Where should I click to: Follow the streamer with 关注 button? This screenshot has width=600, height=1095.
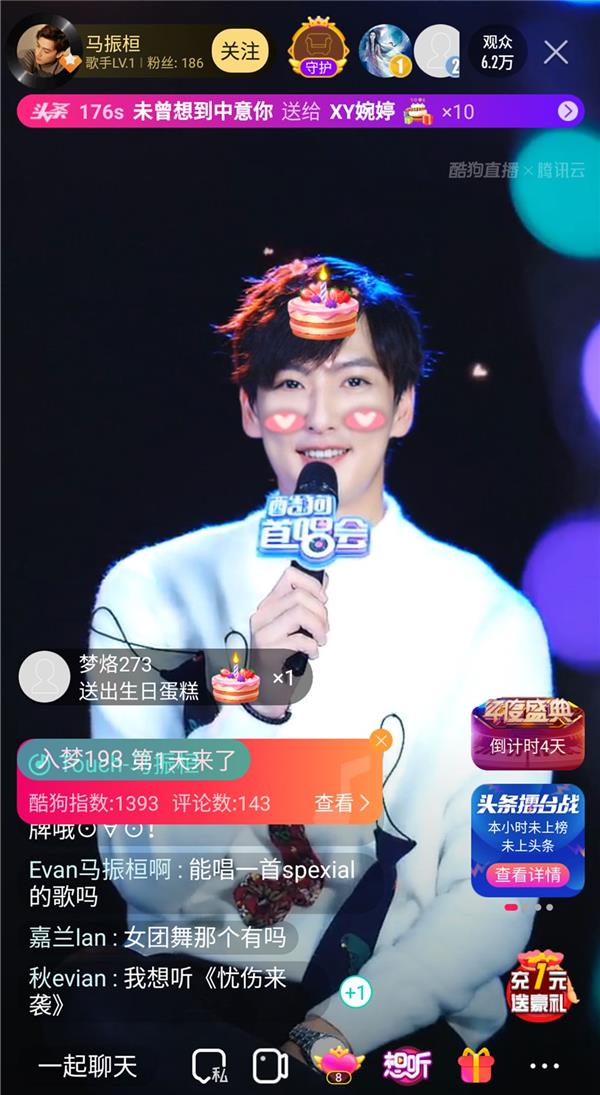pyautogui.click(x=240, y=51)
